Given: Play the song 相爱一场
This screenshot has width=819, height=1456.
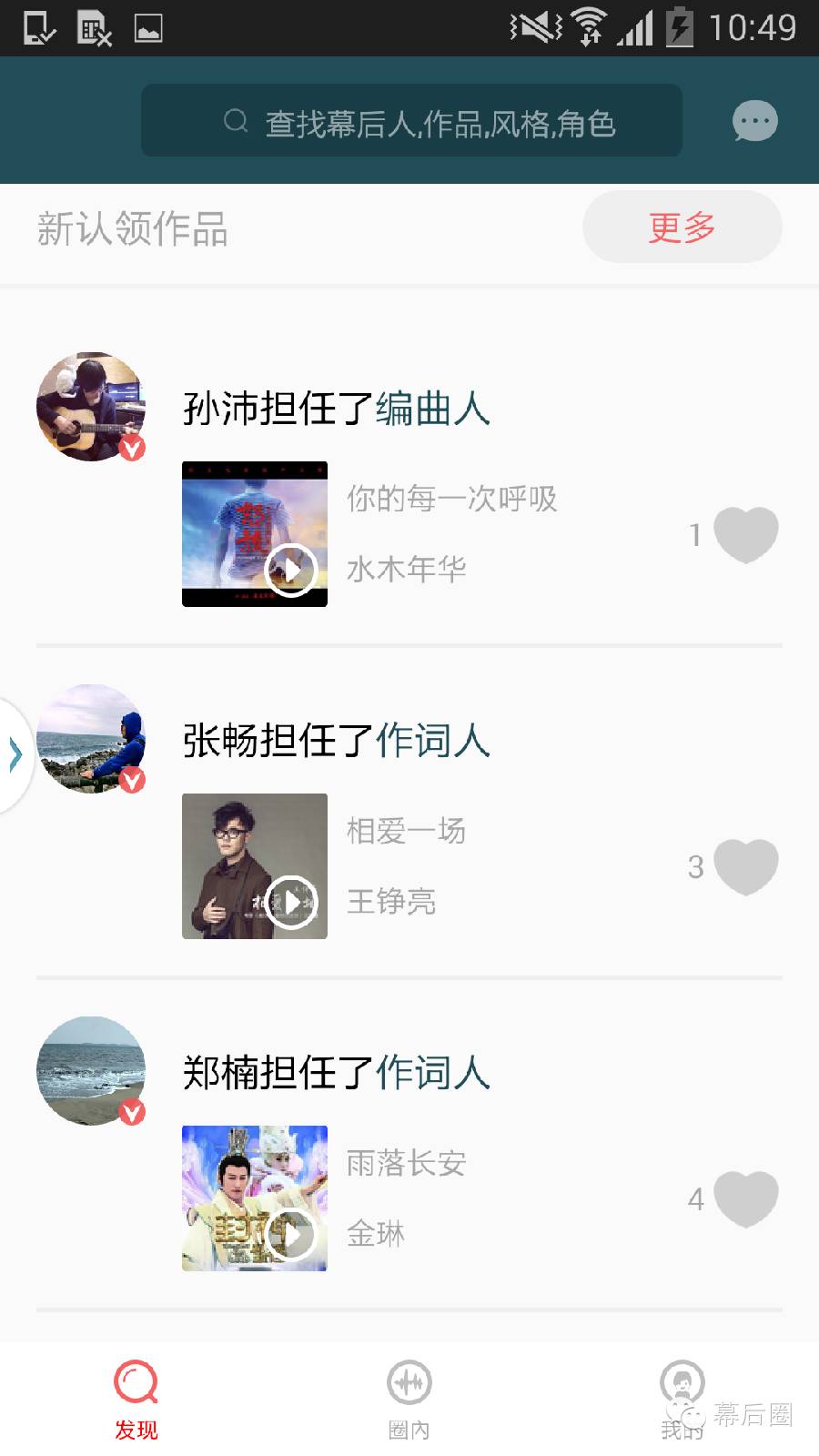Looking at the screenshot, I should [x=290, y=902].
